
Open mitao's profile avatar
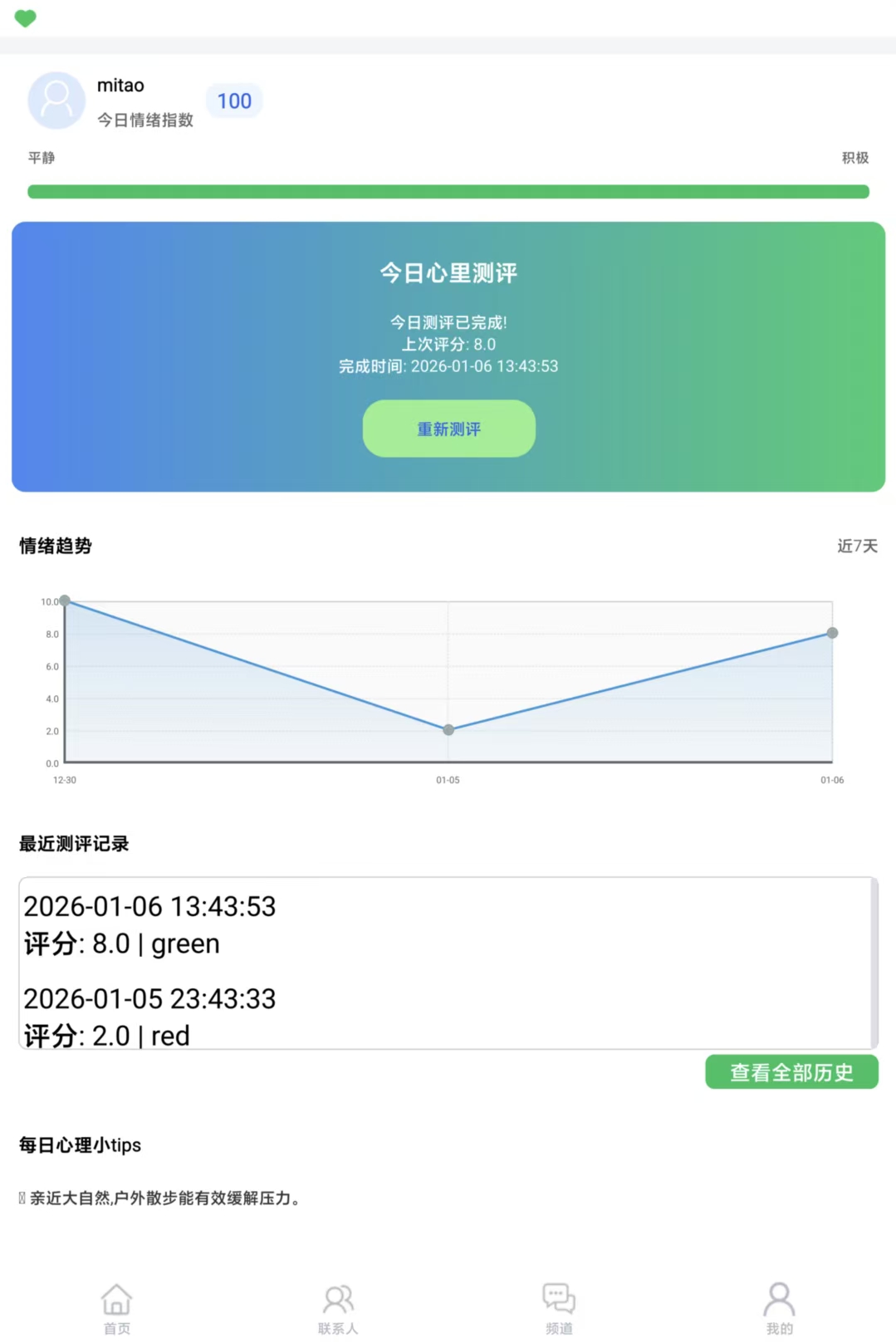56,100
